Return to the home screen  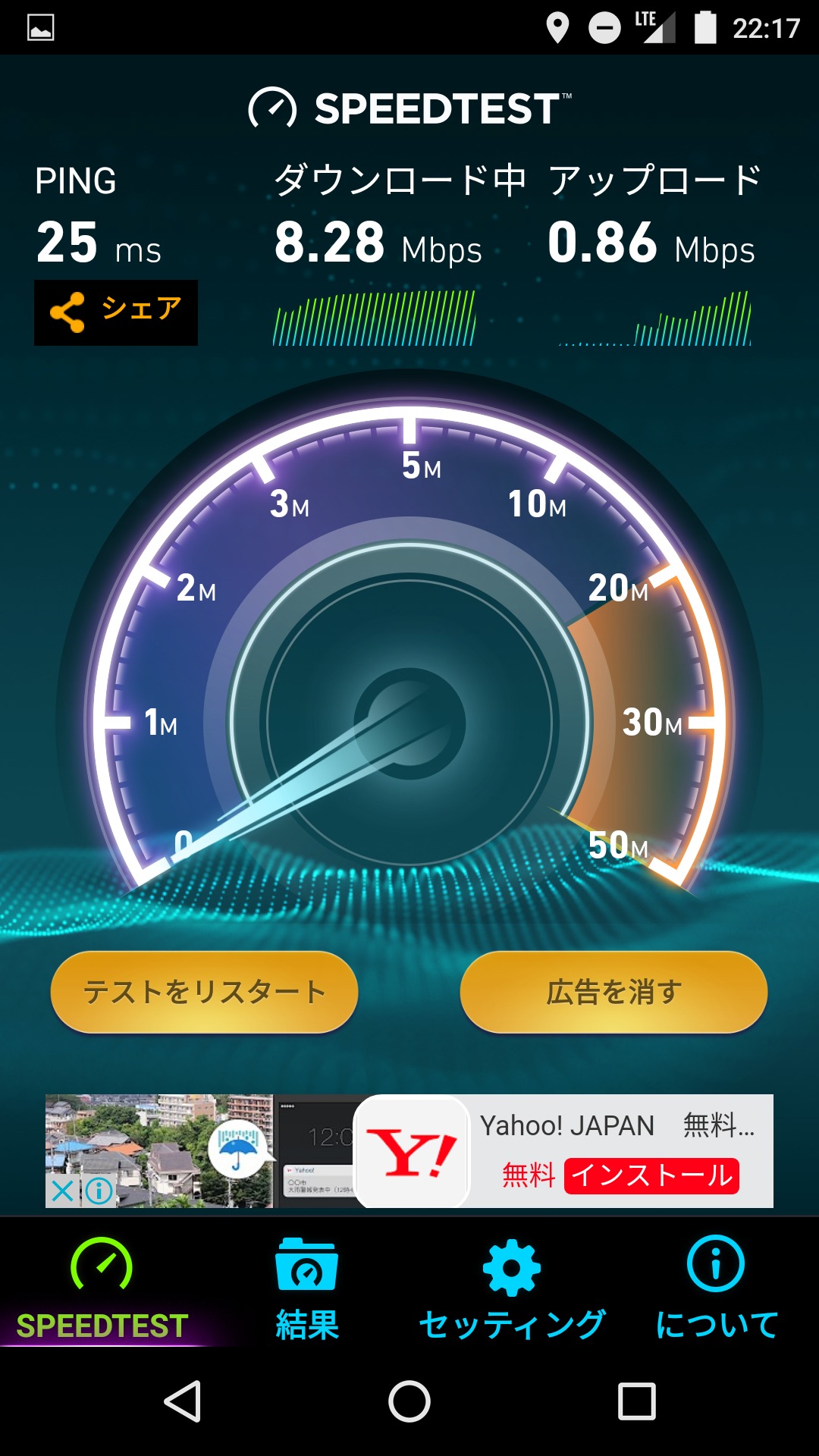pyautogui.click(x=409, y=1401)
